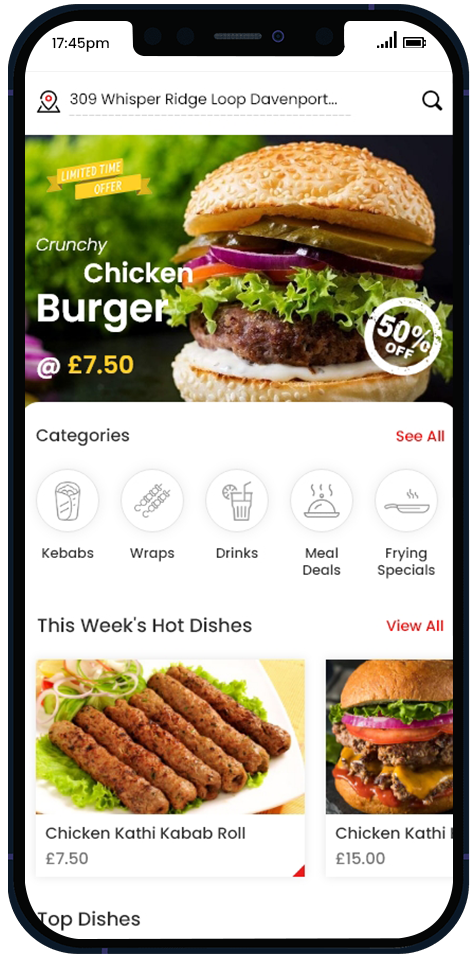This screenshot has height=960, width=475.
Task: Open the search magnifier icon
Action: 432,100
